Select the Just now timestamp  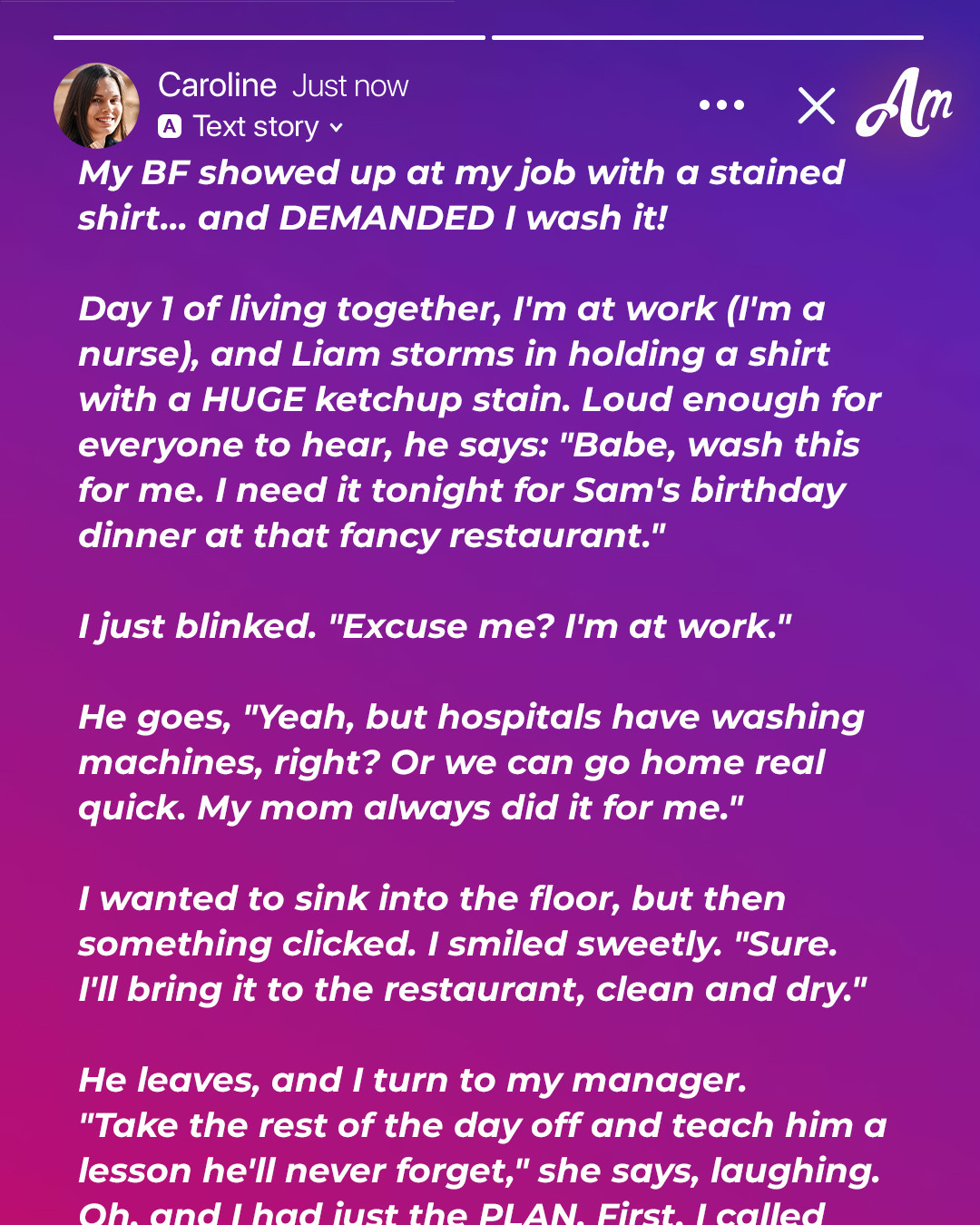350,84
